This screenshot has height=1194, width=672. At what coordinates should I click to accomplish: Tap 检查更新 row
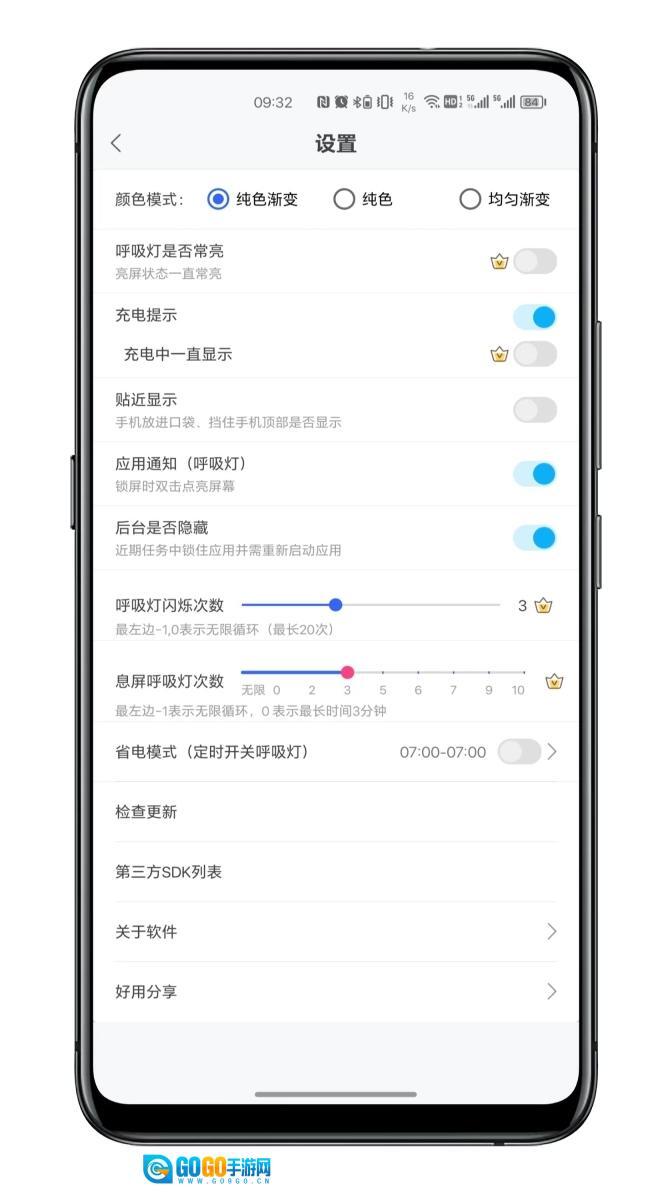tap(335, 812)
